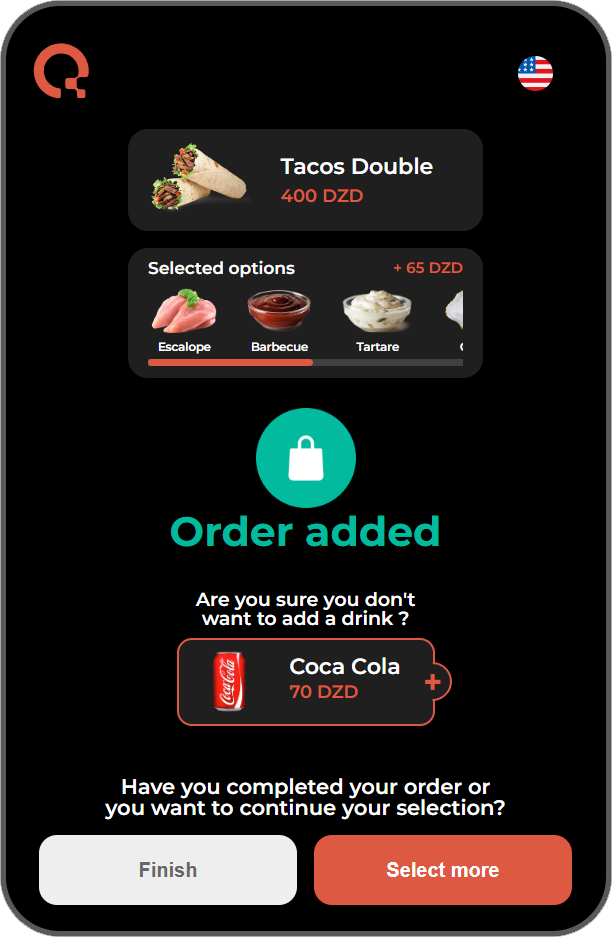Screen dimensions: 612x937
Task: Choose Select more to continue ordering
Action: coord(442,870)
